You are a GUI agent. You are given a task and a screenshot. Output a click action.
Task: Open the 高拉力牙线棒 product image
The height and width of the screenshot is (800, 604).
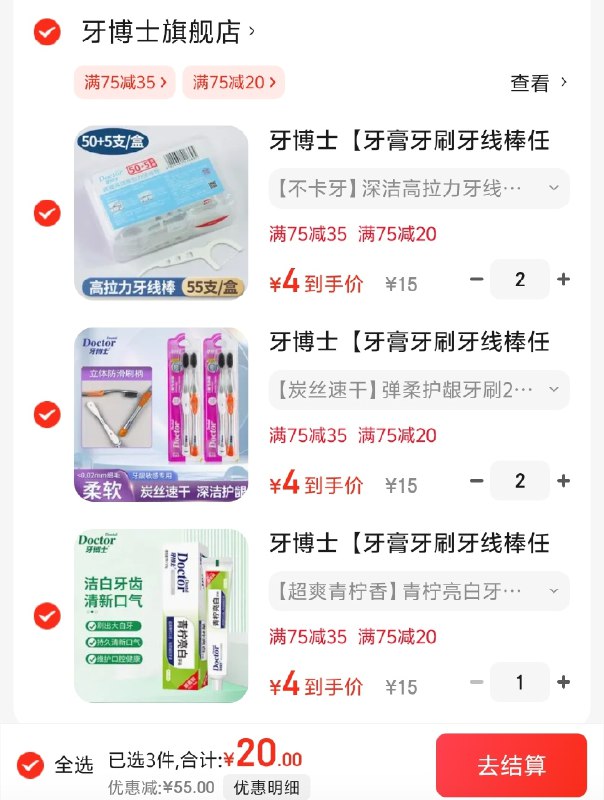[161, 213]
